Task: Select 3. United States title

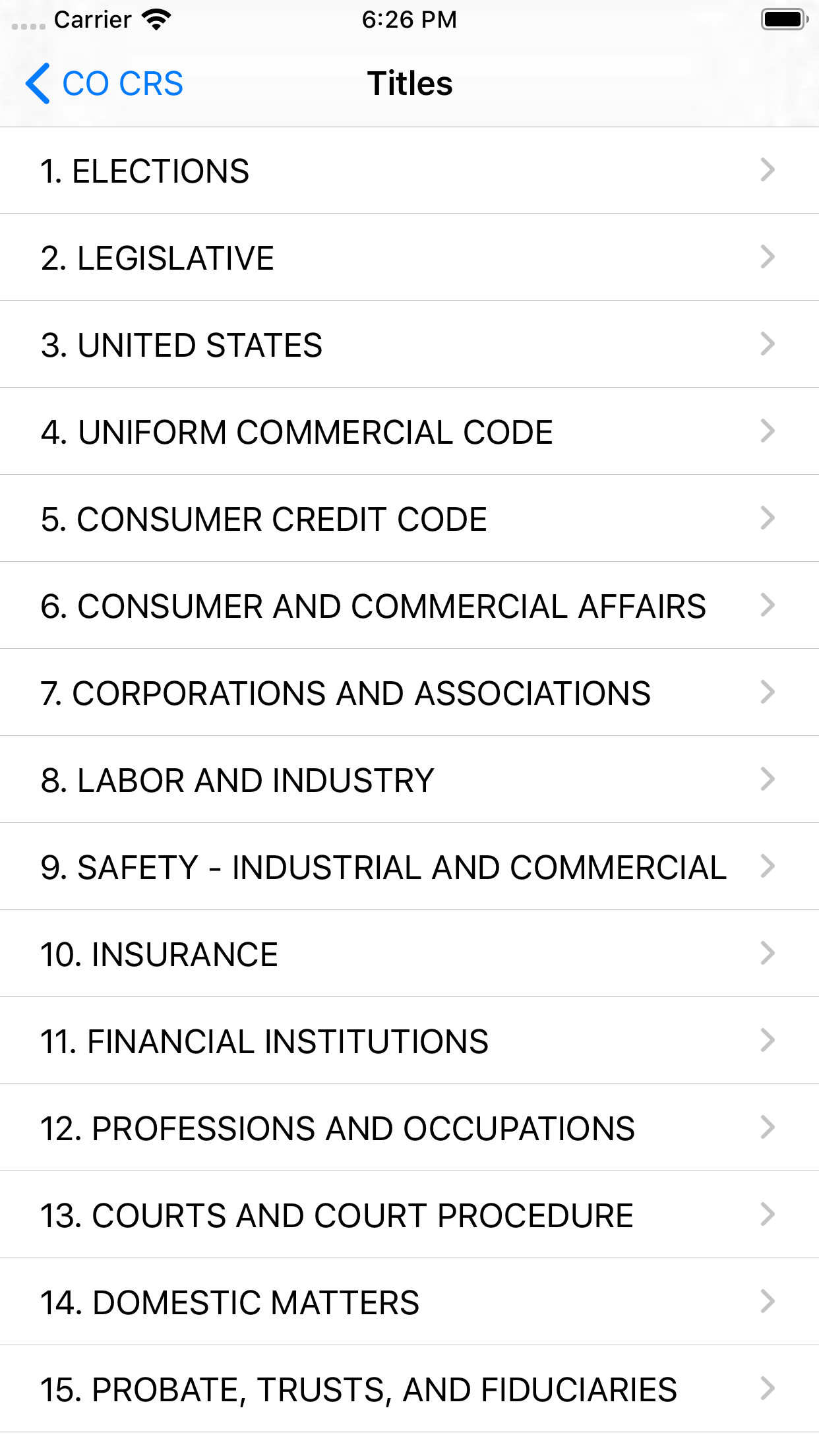Action: click(x=409, y=345)
